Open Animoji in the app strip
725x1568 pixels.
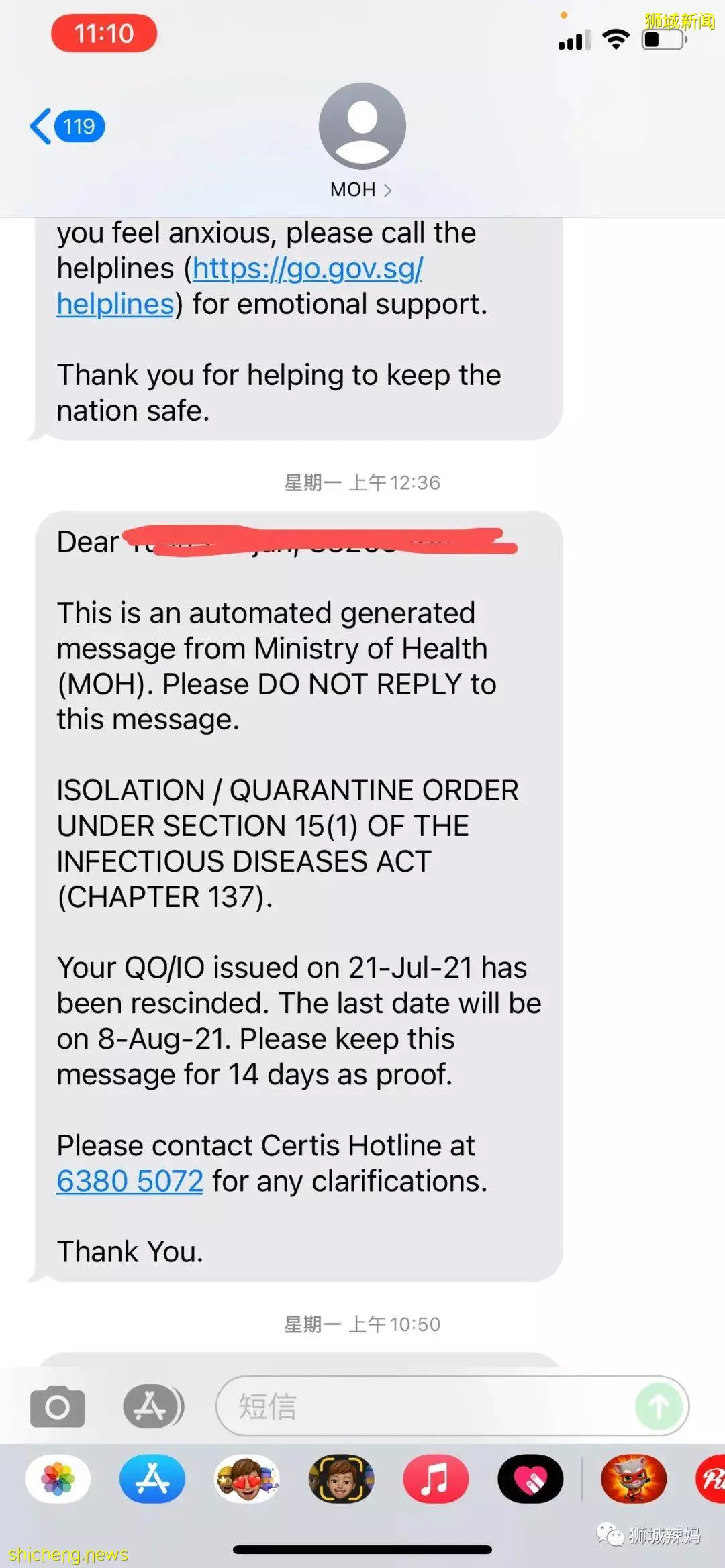341,1479
